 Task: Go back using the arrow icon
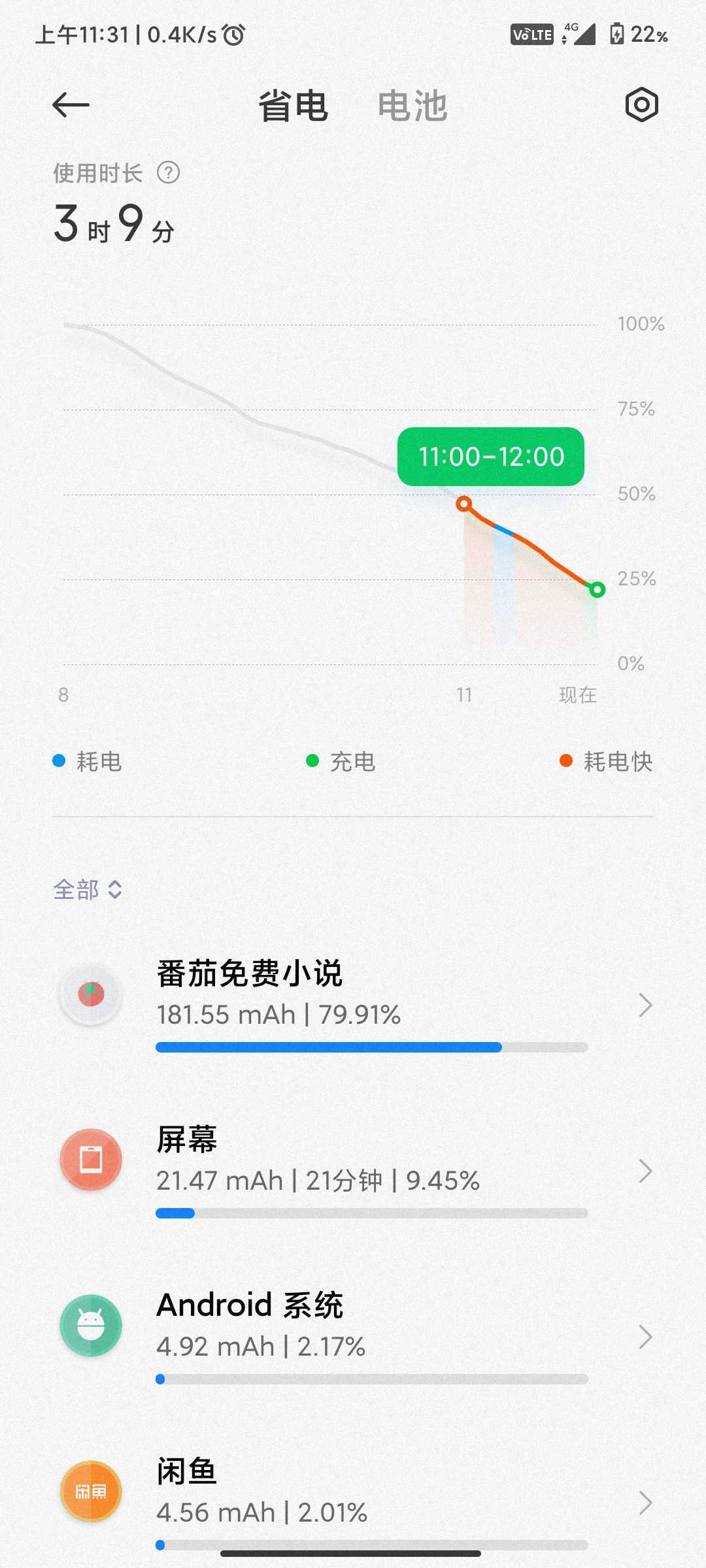tap(71, 105)
